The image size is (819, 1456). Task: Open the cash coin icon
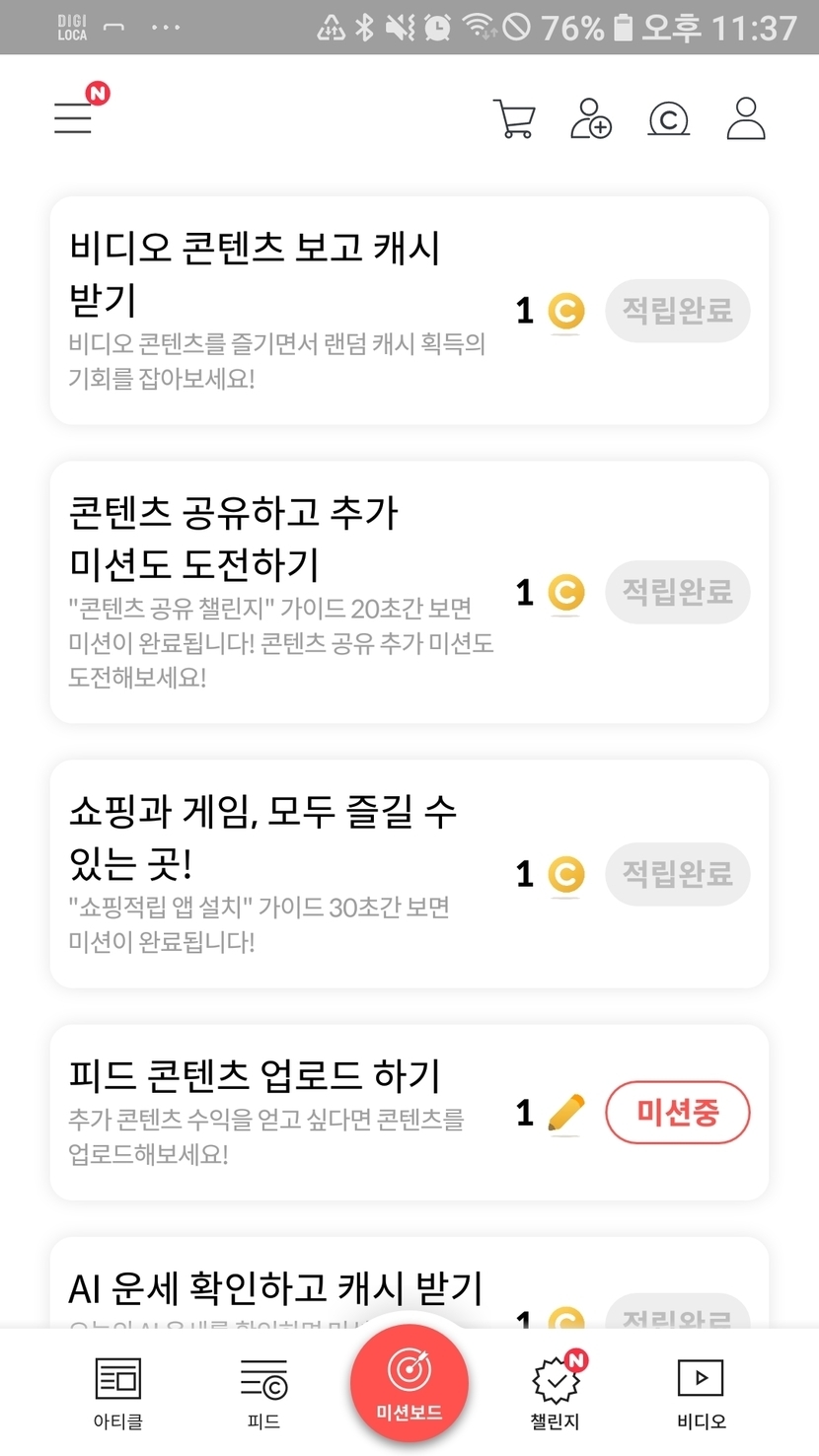[x=668, y=119]
